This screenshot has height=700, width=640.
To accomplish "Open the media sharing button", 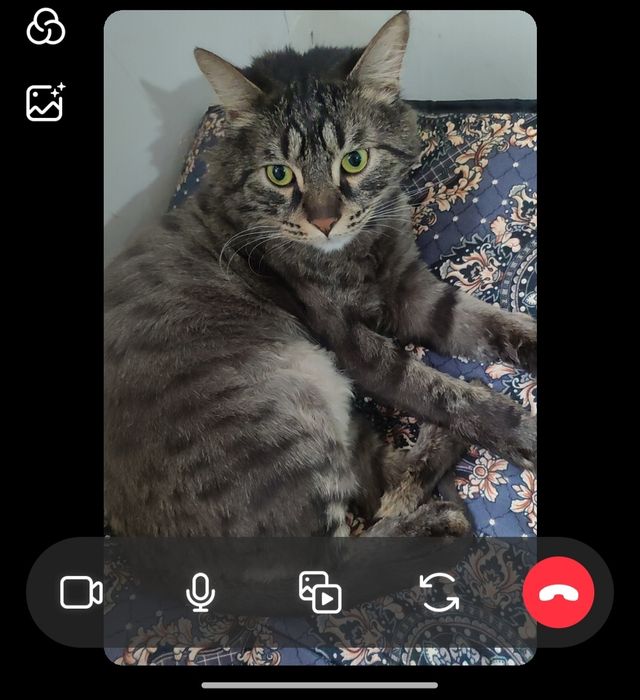I will click(x=320, y=592).
